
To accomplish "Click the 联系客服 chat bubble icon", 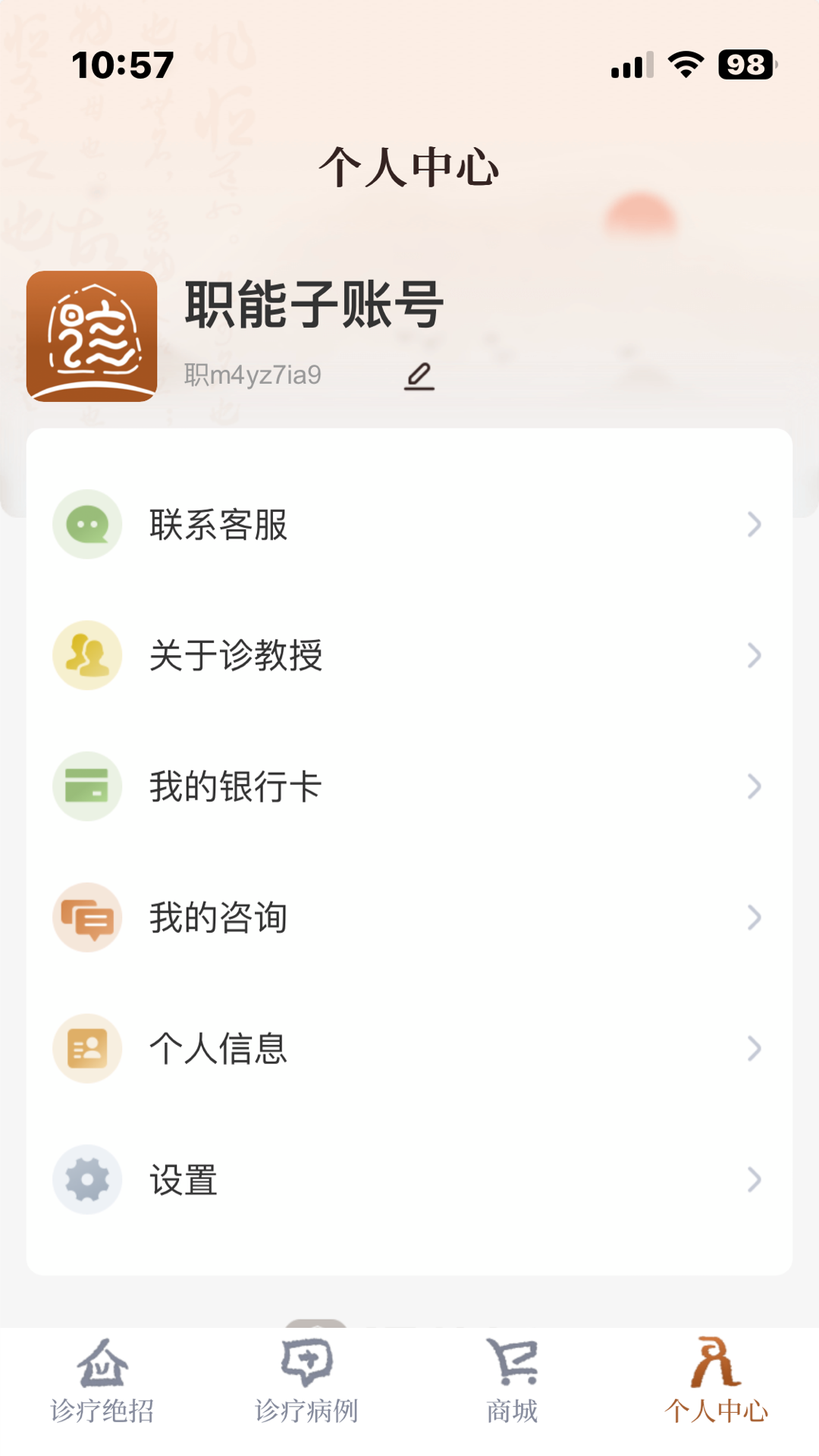I will coord(86,524).
